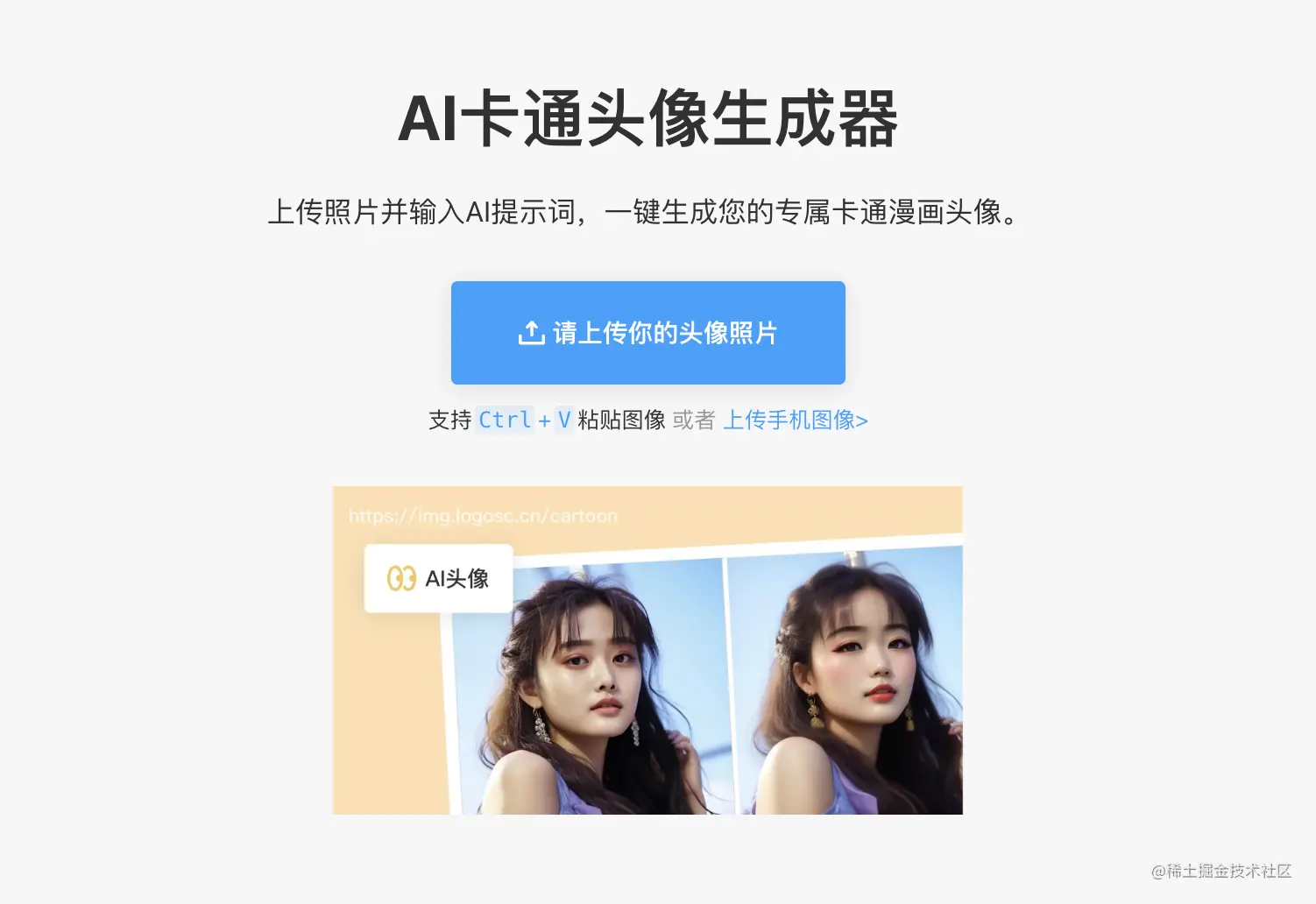Open the 上传手机图像 link

point(795,420)
